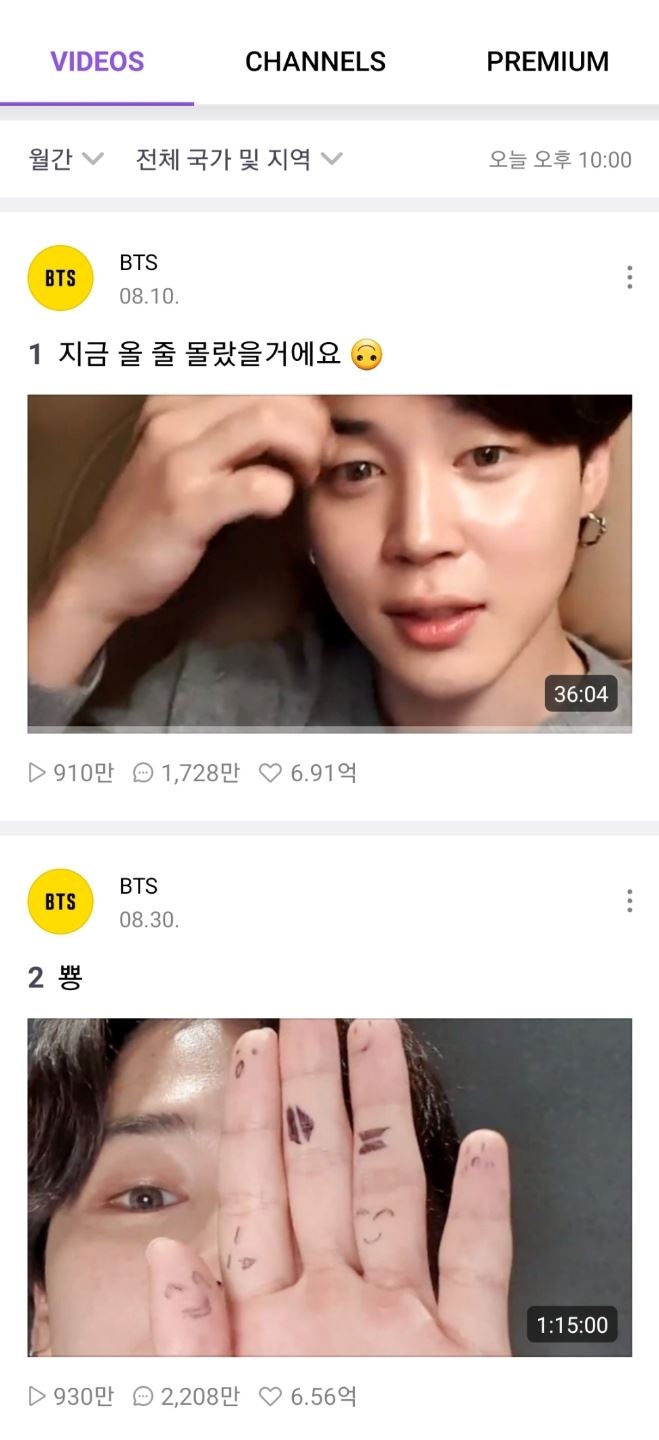Open BTS channel avatar on 08.10. post
The height and width of the screenshot is (1440, 659).
(60, 278)
